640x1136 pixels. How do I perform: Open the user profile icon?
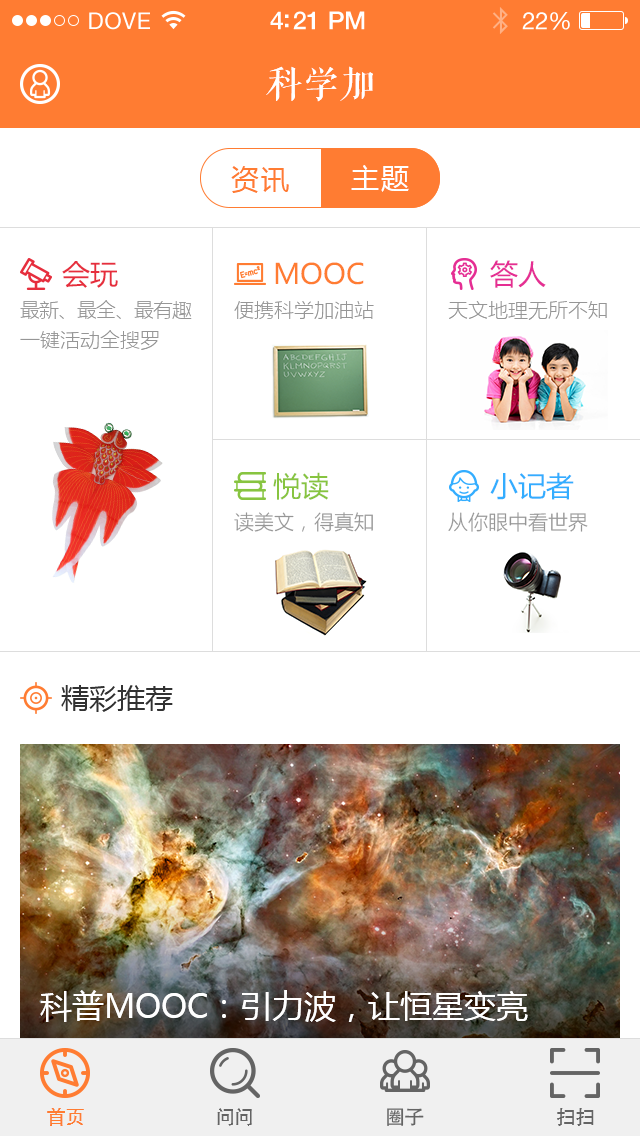40,84
